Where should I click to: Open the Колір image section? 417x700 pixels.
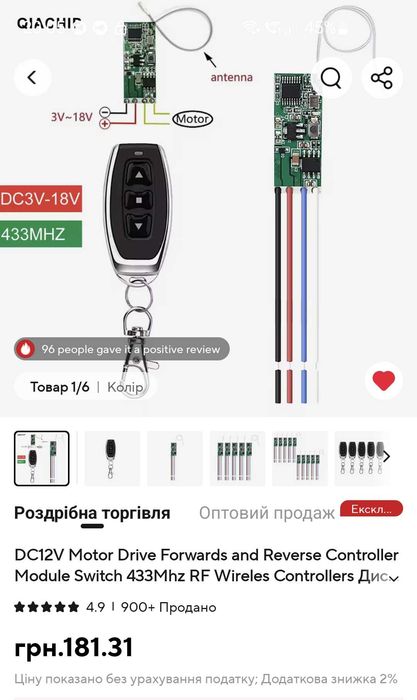click(125, 387)
